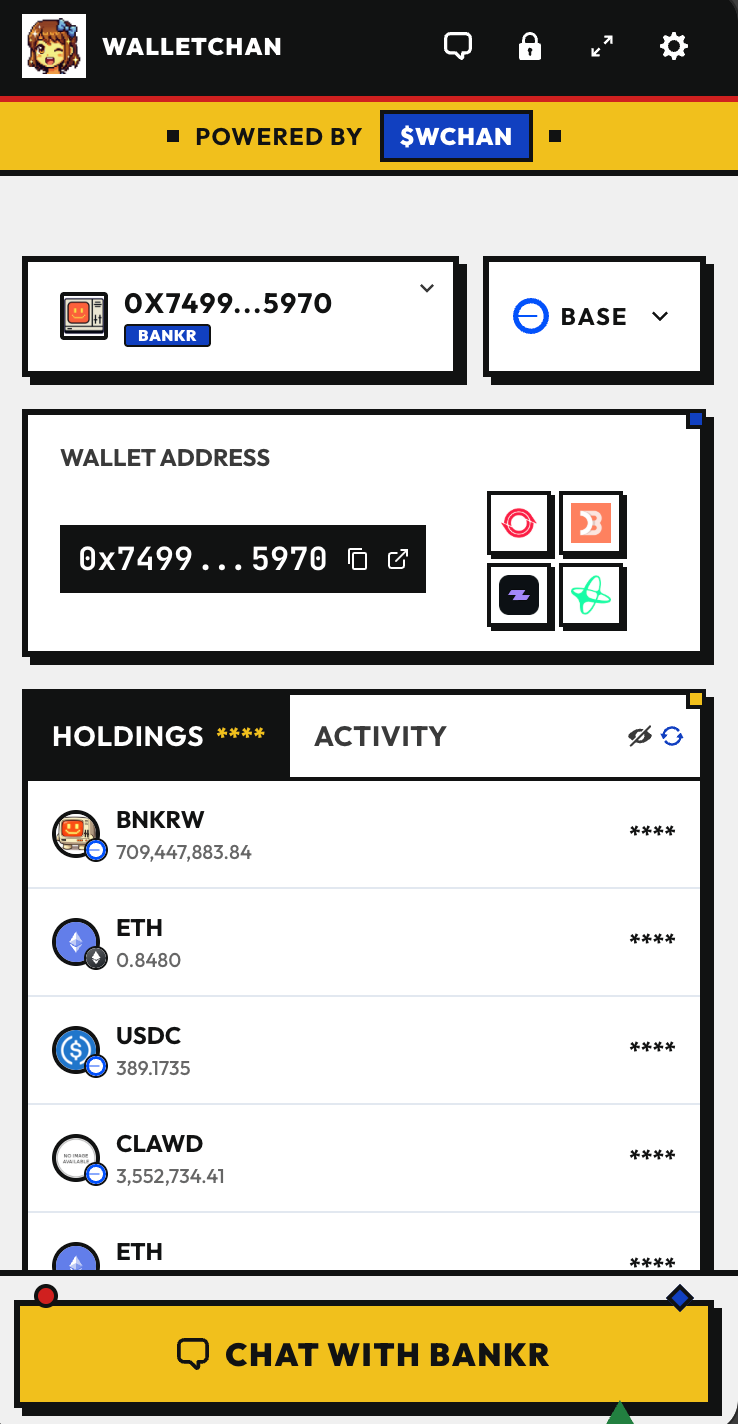Tap the $WCHAN token button
The height and width of the screenshot is (1424, 738).
456,136
